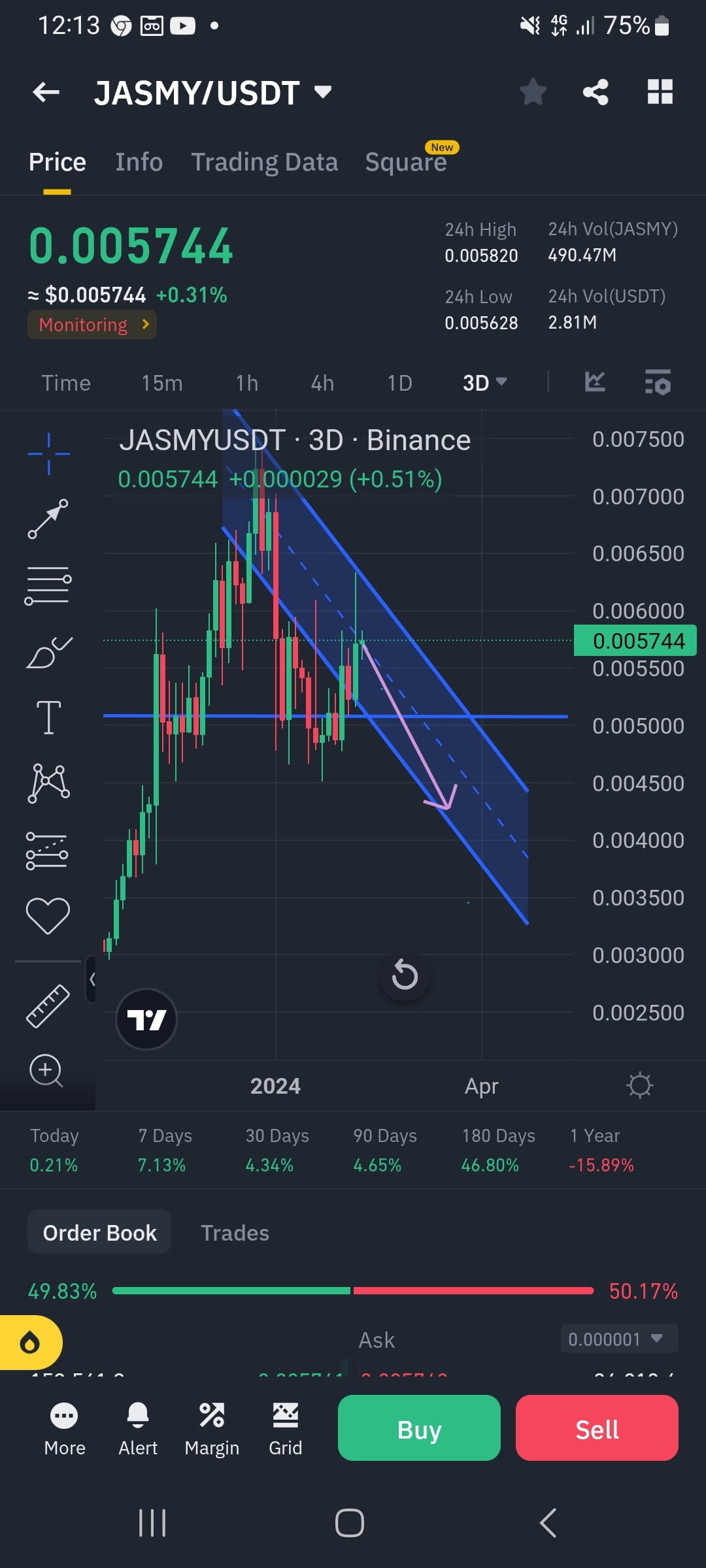Image resolution: width=706 pixels, height=1568 pixels.
Task: Reset the chart view with the refresh icon
Action: pyautogui.click(x=405, y=975)
